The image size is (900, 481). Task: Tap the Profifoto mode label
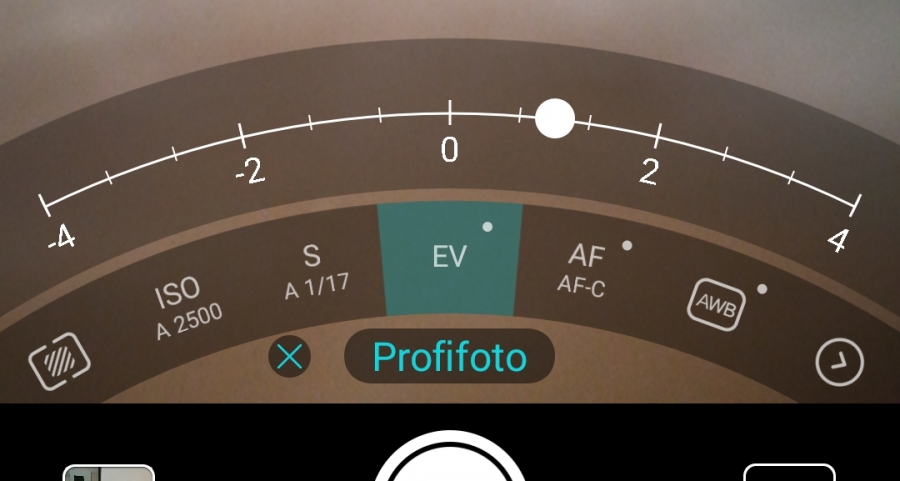tap(449, 357)
